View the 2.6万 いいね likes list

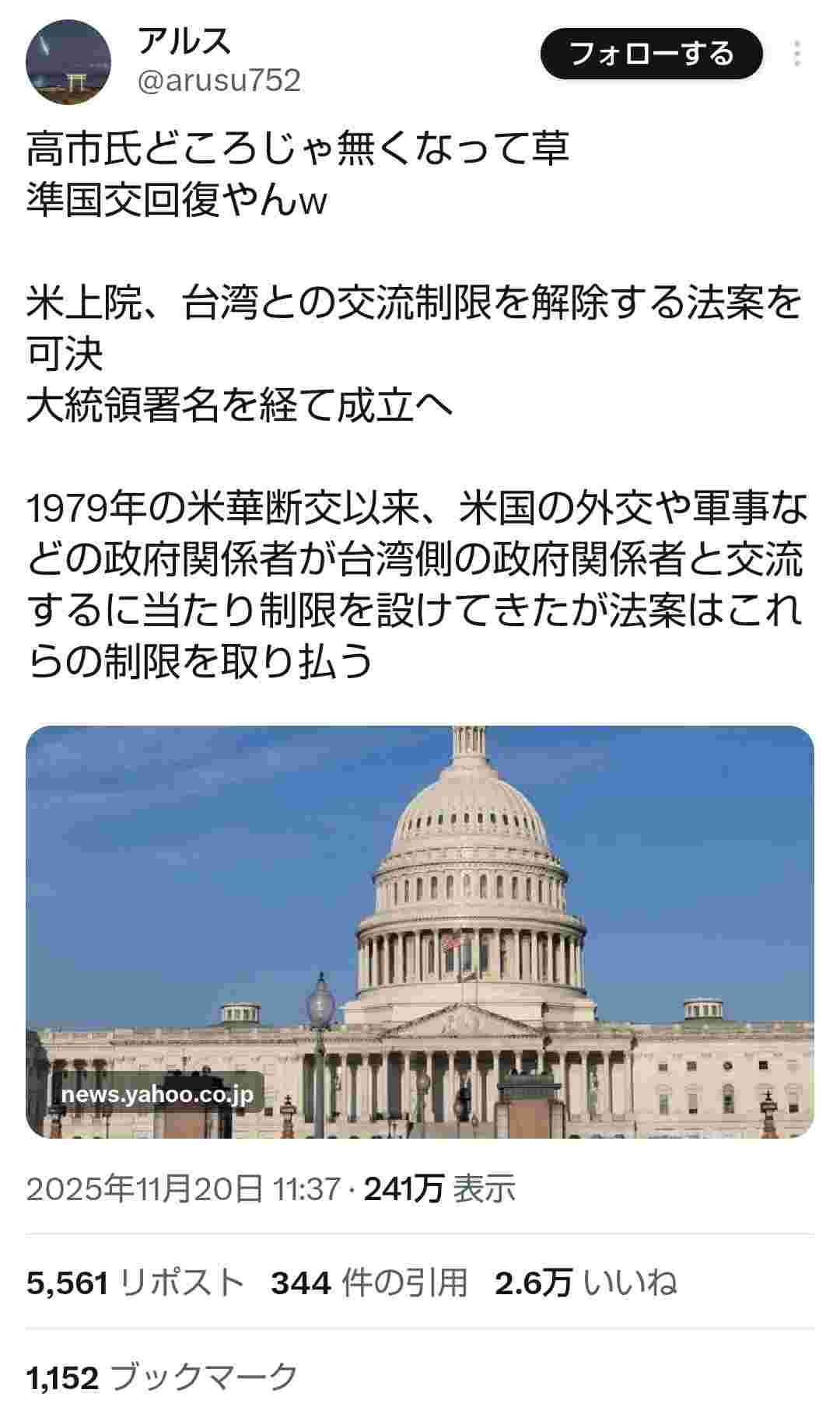(585, 1283)
